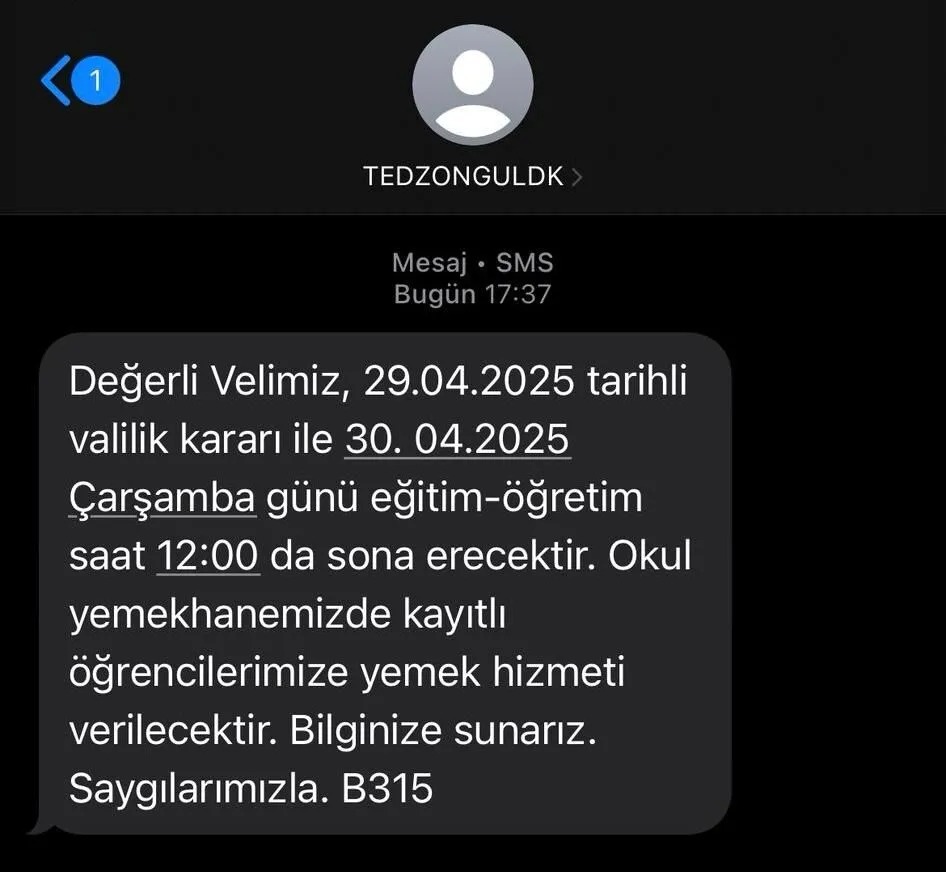Tap the underlined date 30. 04.2025 Çarşamba
946x872 pixels.
[457, 439]
